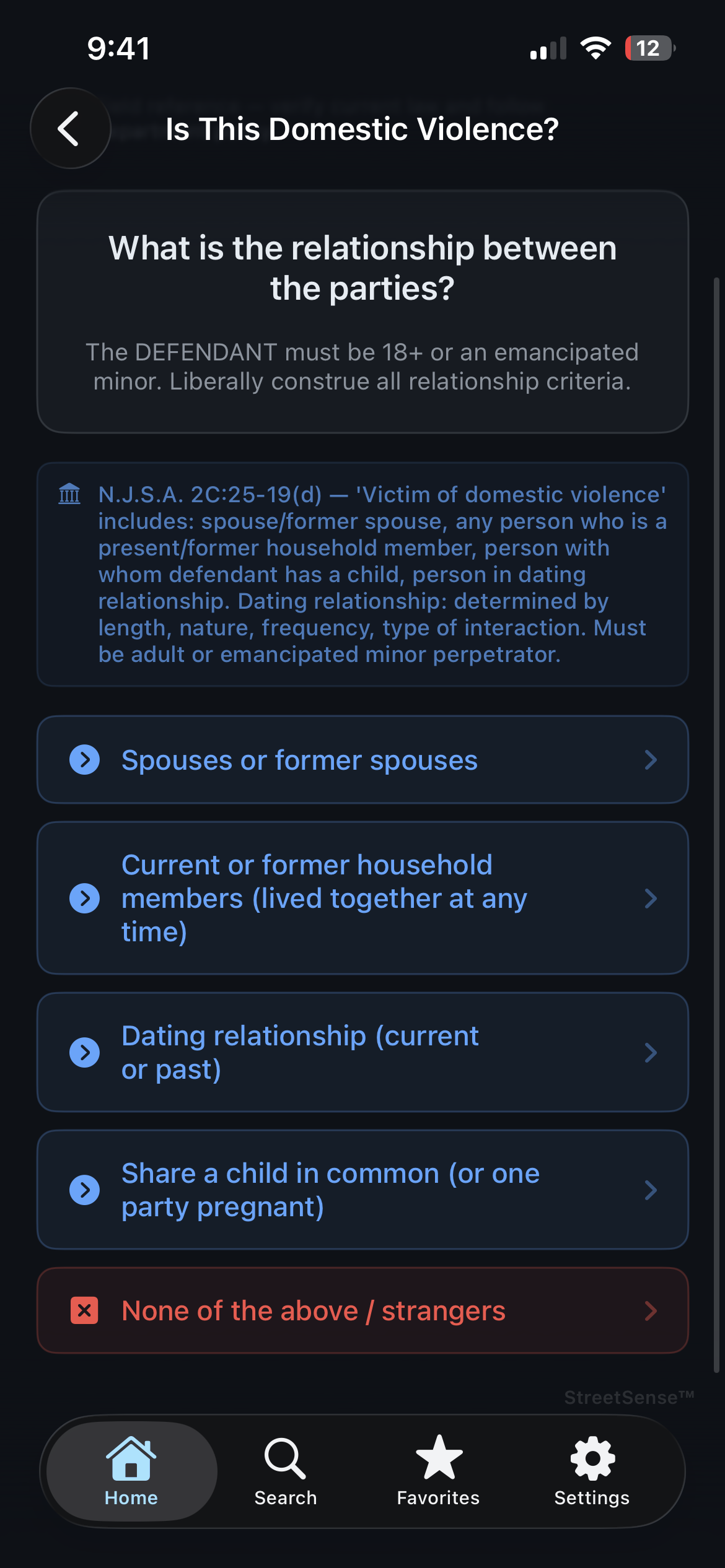Screen dimensions: 725x1568
Task: Tap the blue circle icon on share a child row
Action: tap(85, 1189)
